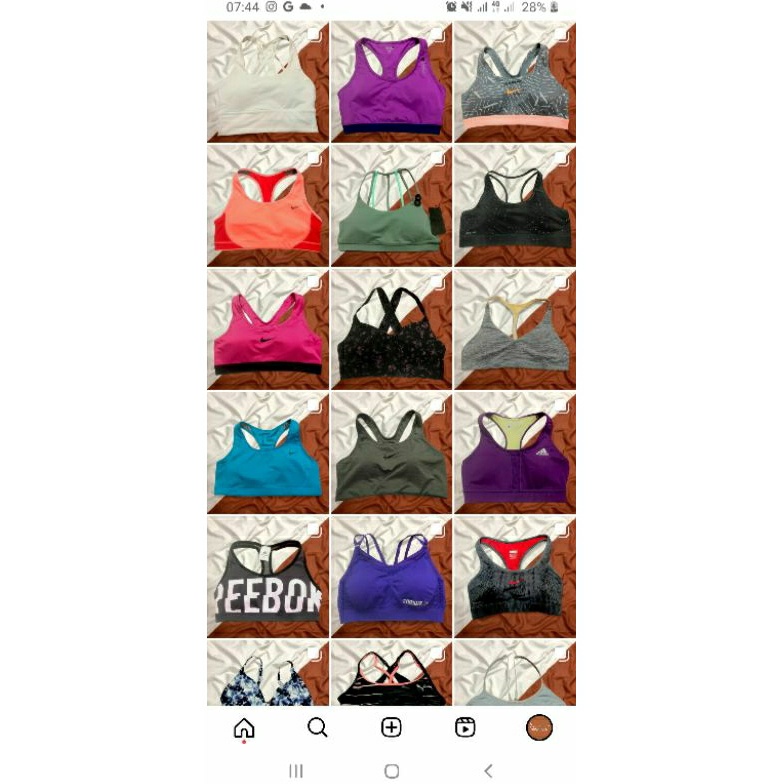Open the purple Adidas bra post
784x784 pixels.
515,453
